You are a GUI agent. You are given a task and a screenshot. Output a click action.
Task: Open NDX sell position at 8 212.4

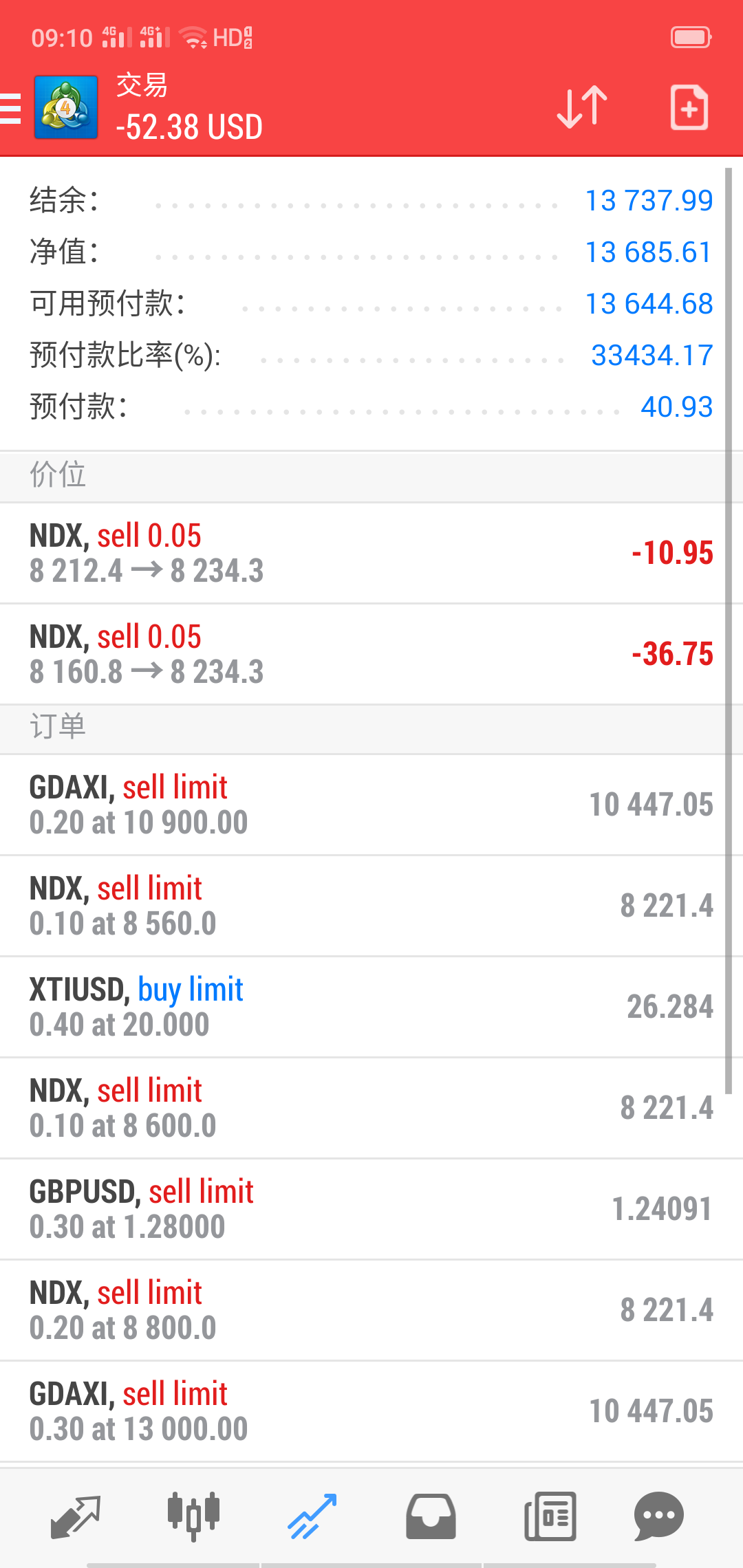coord(371,554)
